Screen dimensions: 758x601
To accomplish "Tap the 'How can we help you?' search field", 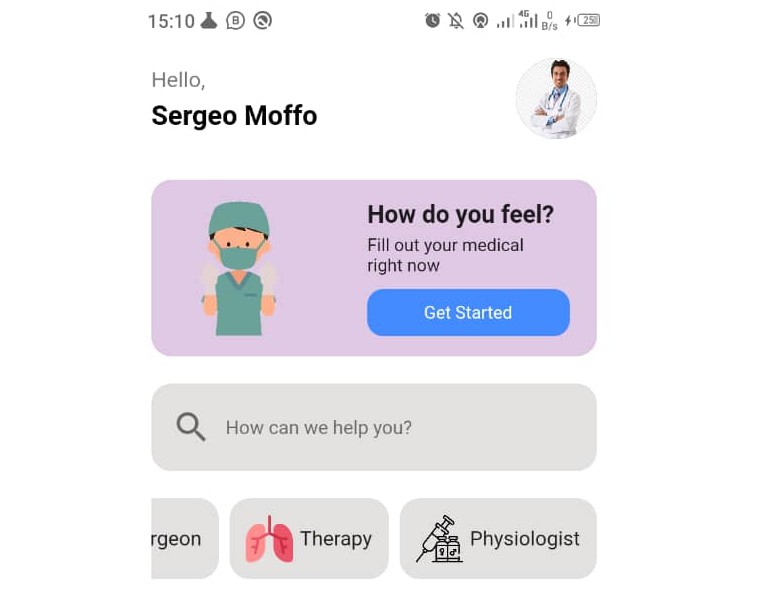I will pyautogui.click(x=374, y=427).
